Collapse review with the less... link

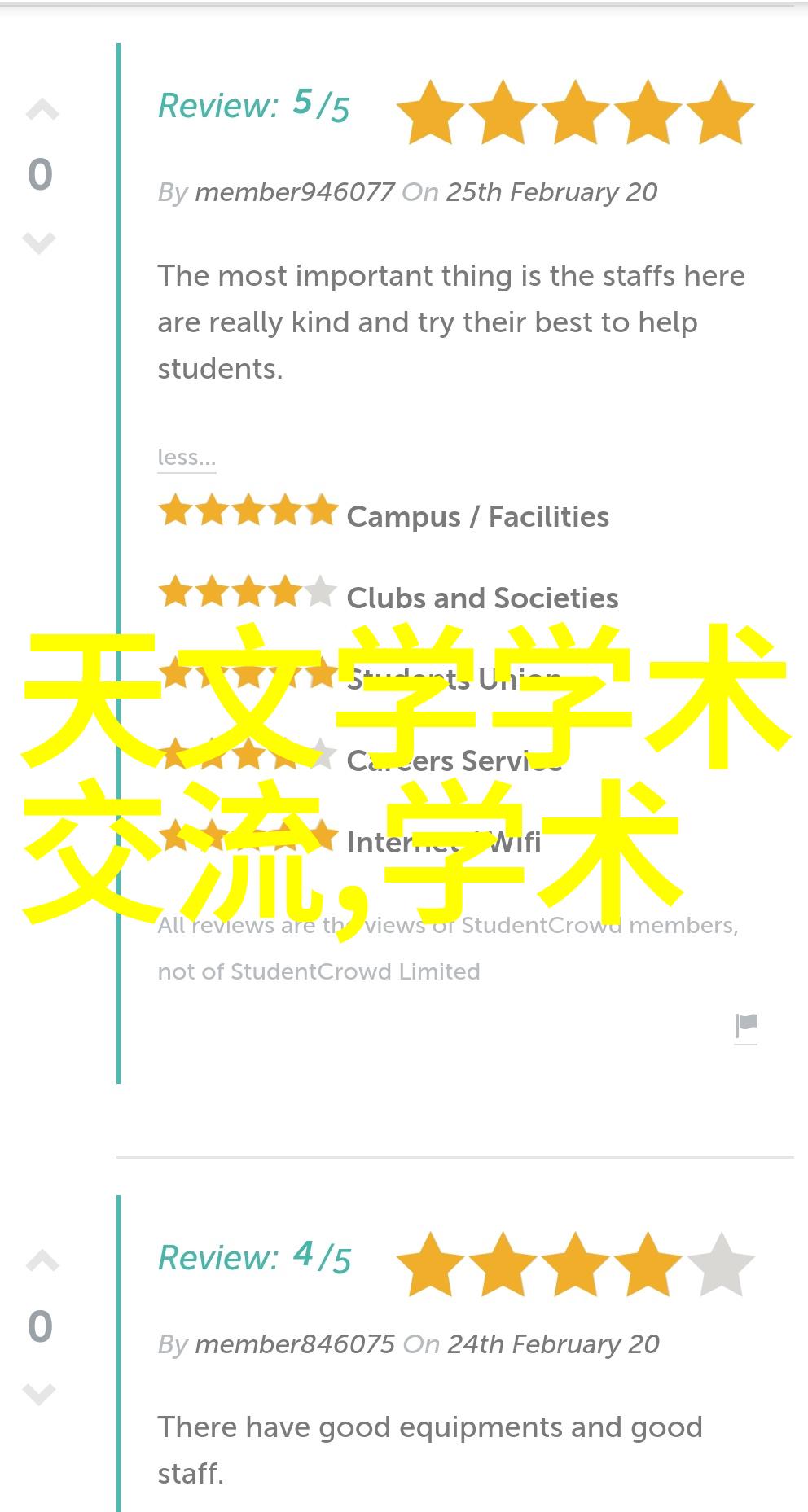[187, 458]
